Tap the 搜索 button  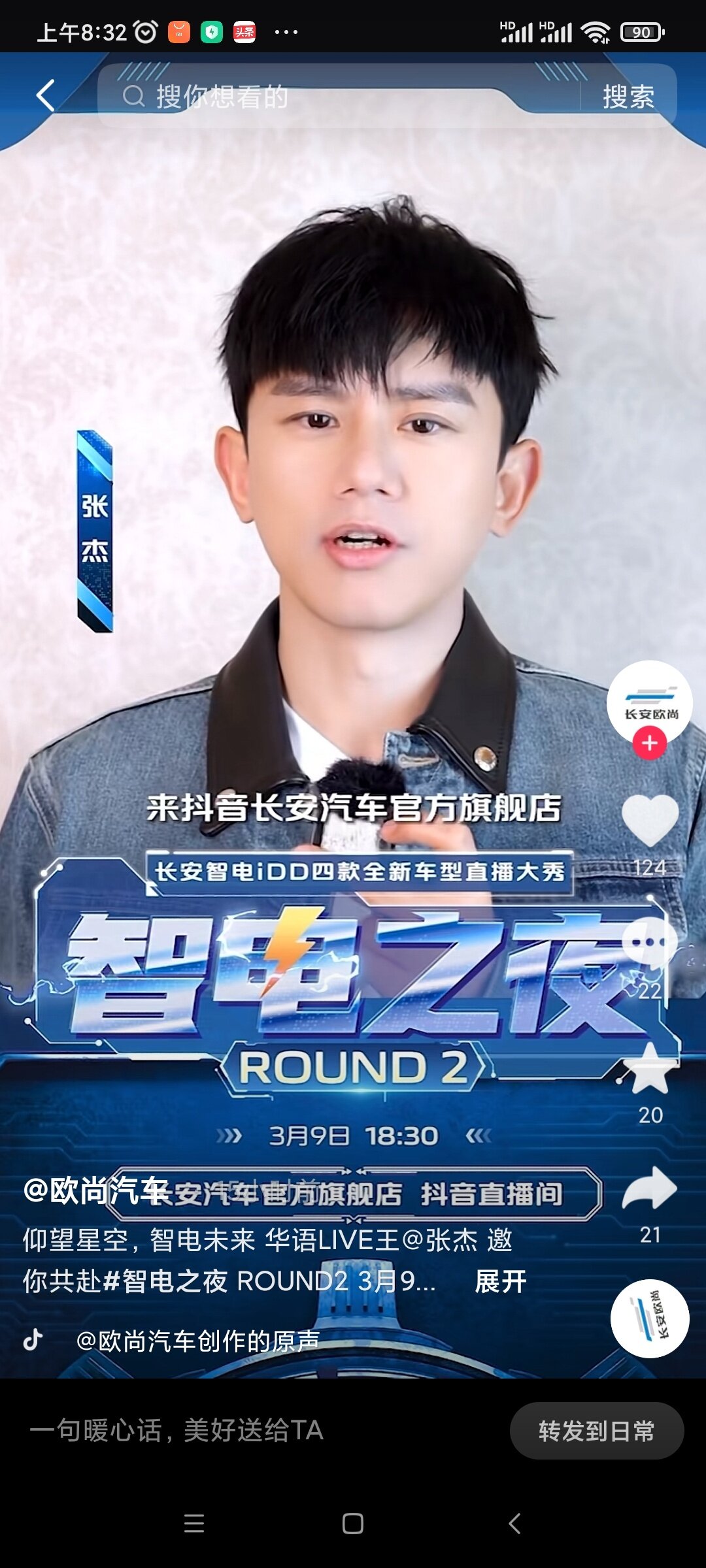point(628,97)
